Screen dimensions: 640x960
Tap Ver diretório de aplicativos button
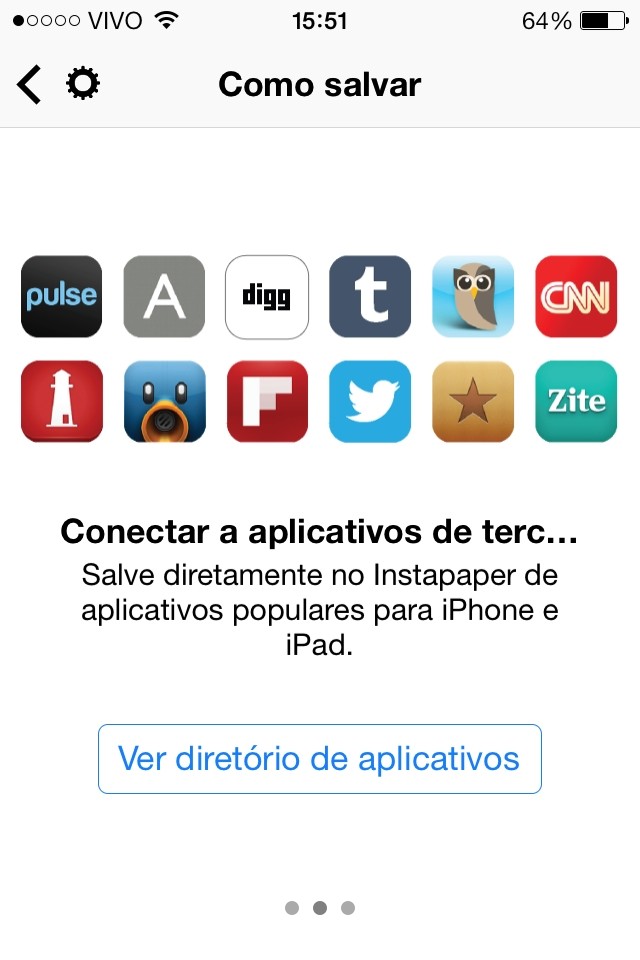point(319,759)
